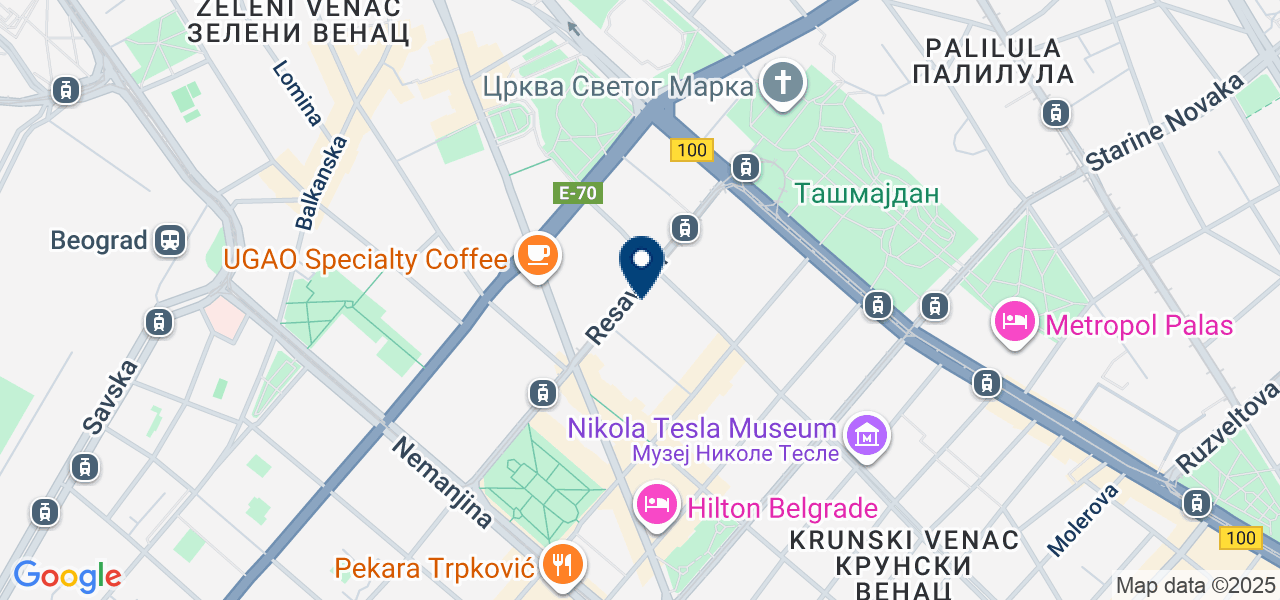Tap the dark blue location pin on Resavska
Viewport: 1280px width, 600px height.
(641, 264)
